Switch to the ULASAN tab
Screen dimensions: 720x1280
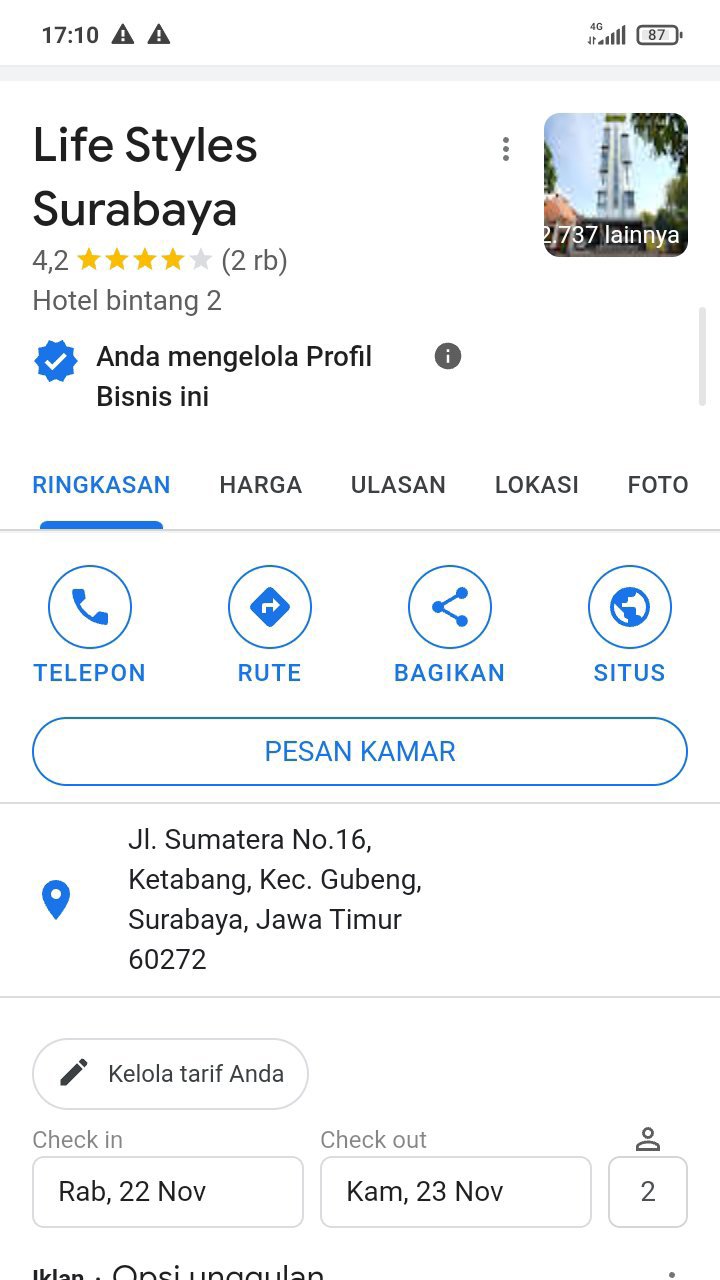click(x=398, y=485)
